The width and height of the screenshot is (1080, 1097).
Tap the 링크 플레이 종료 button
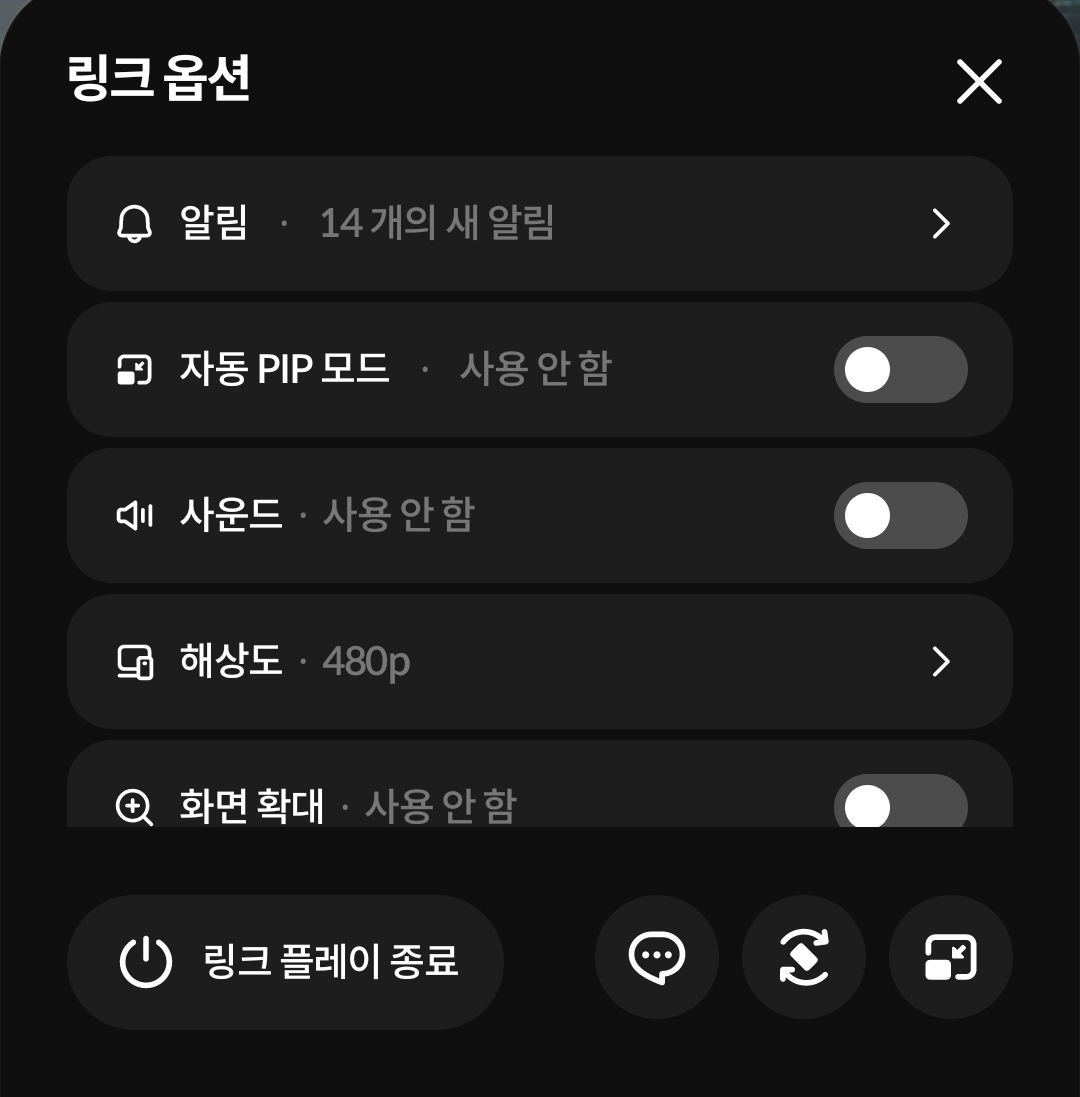(285, 962)
